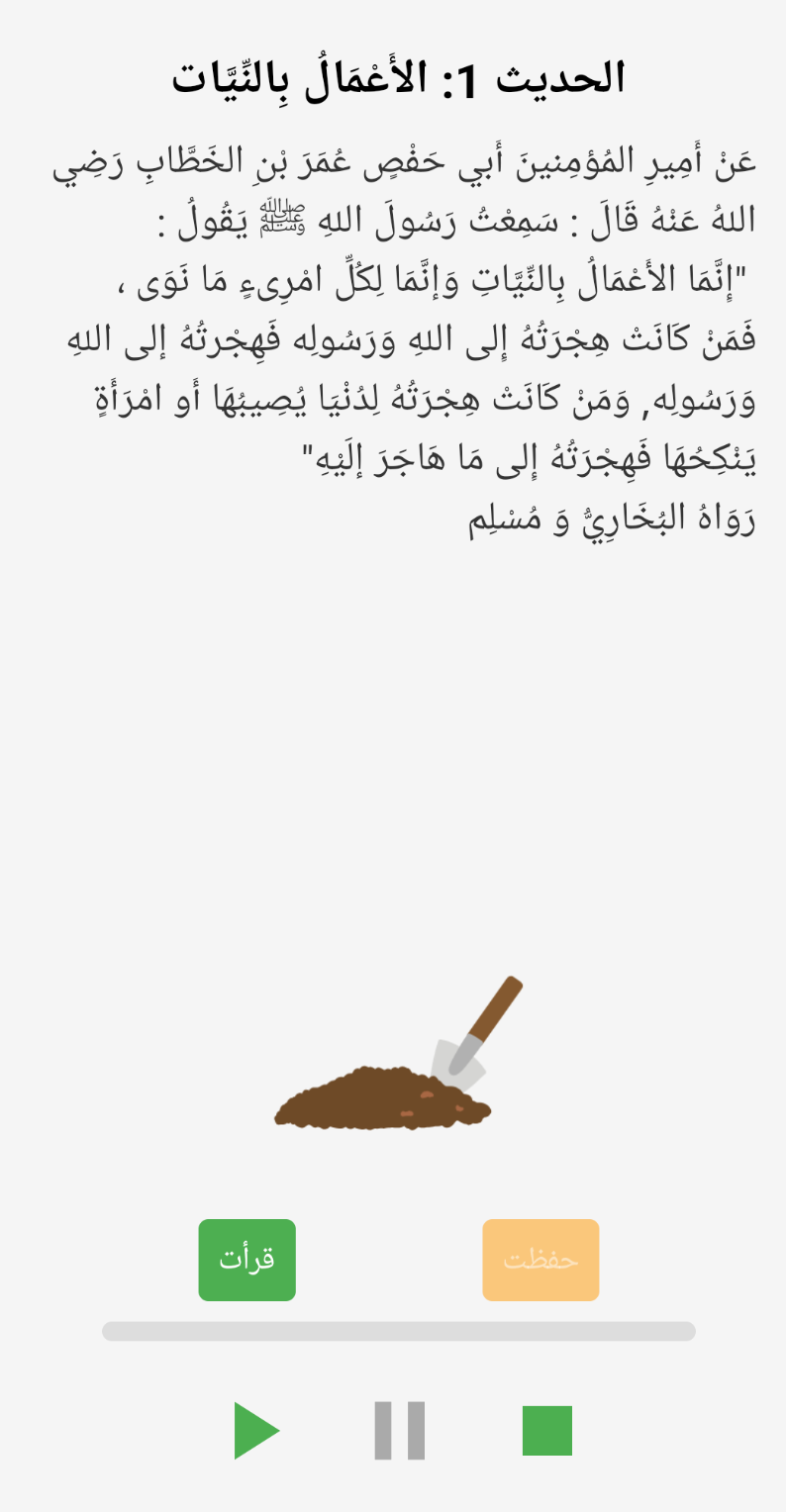Stop the audio with the square button

click(x=547, y=1430)
